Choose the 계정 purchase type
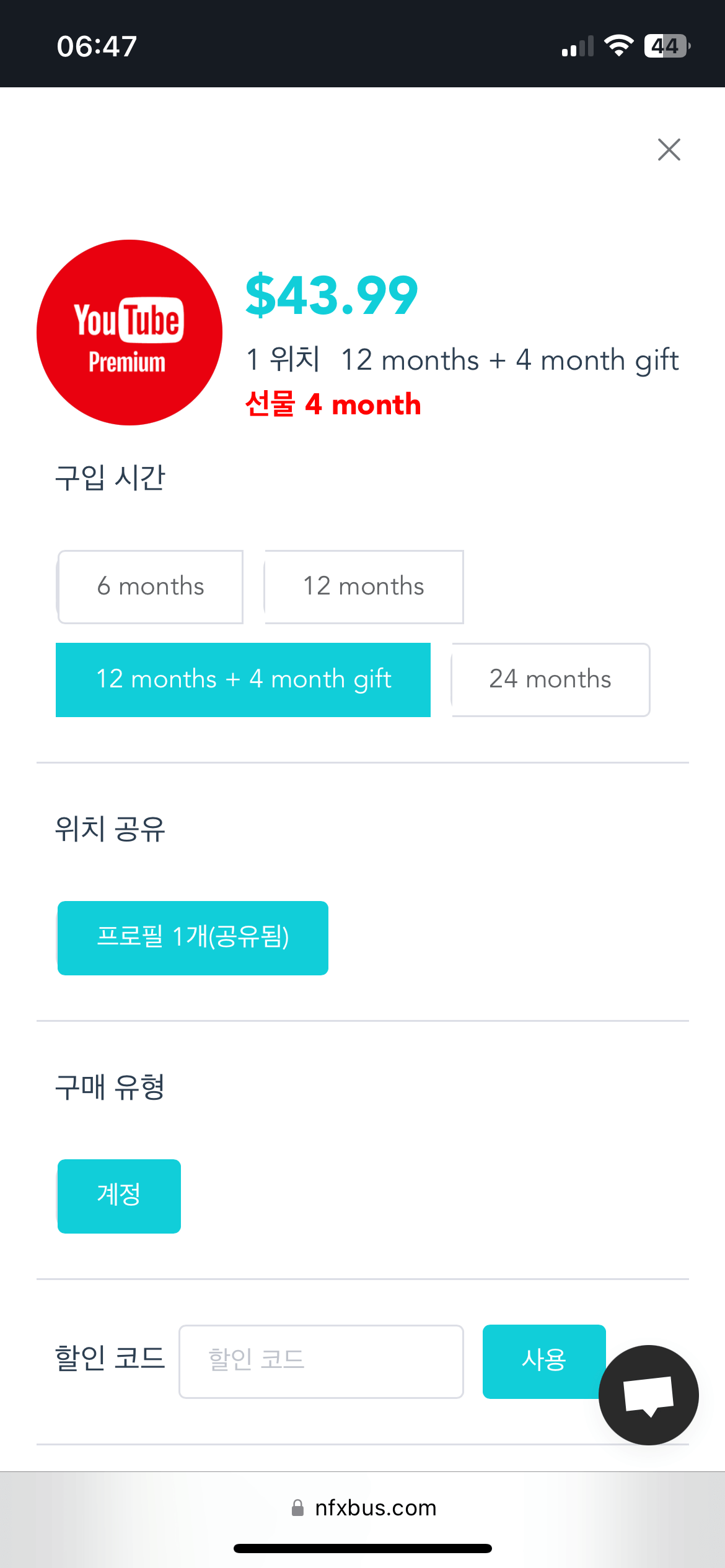725x1568 pixels. tap(119, 1196)
